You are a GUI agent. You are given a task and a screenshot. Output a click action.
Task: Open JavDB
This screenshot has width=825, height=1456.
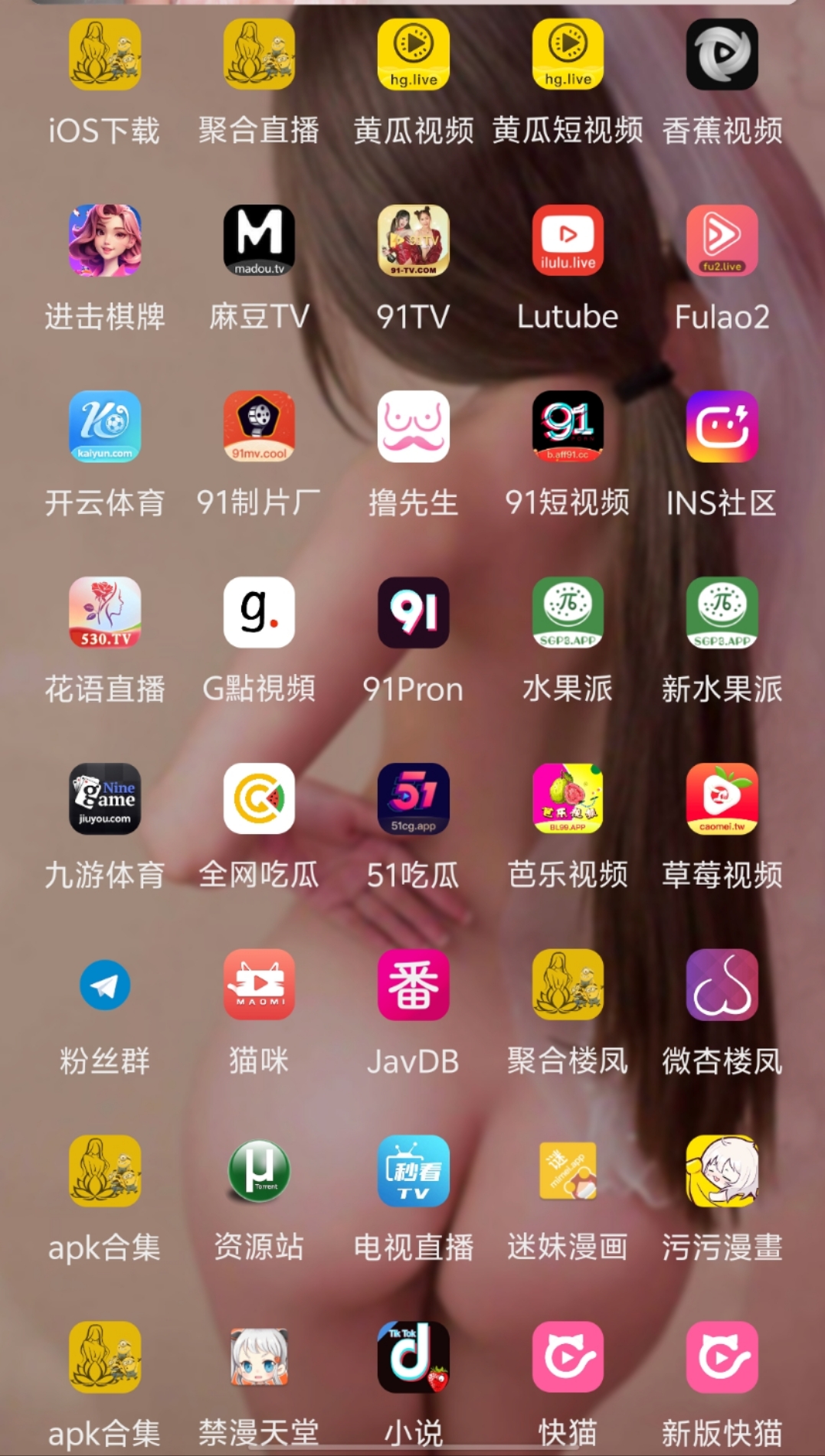click(414, 985)
